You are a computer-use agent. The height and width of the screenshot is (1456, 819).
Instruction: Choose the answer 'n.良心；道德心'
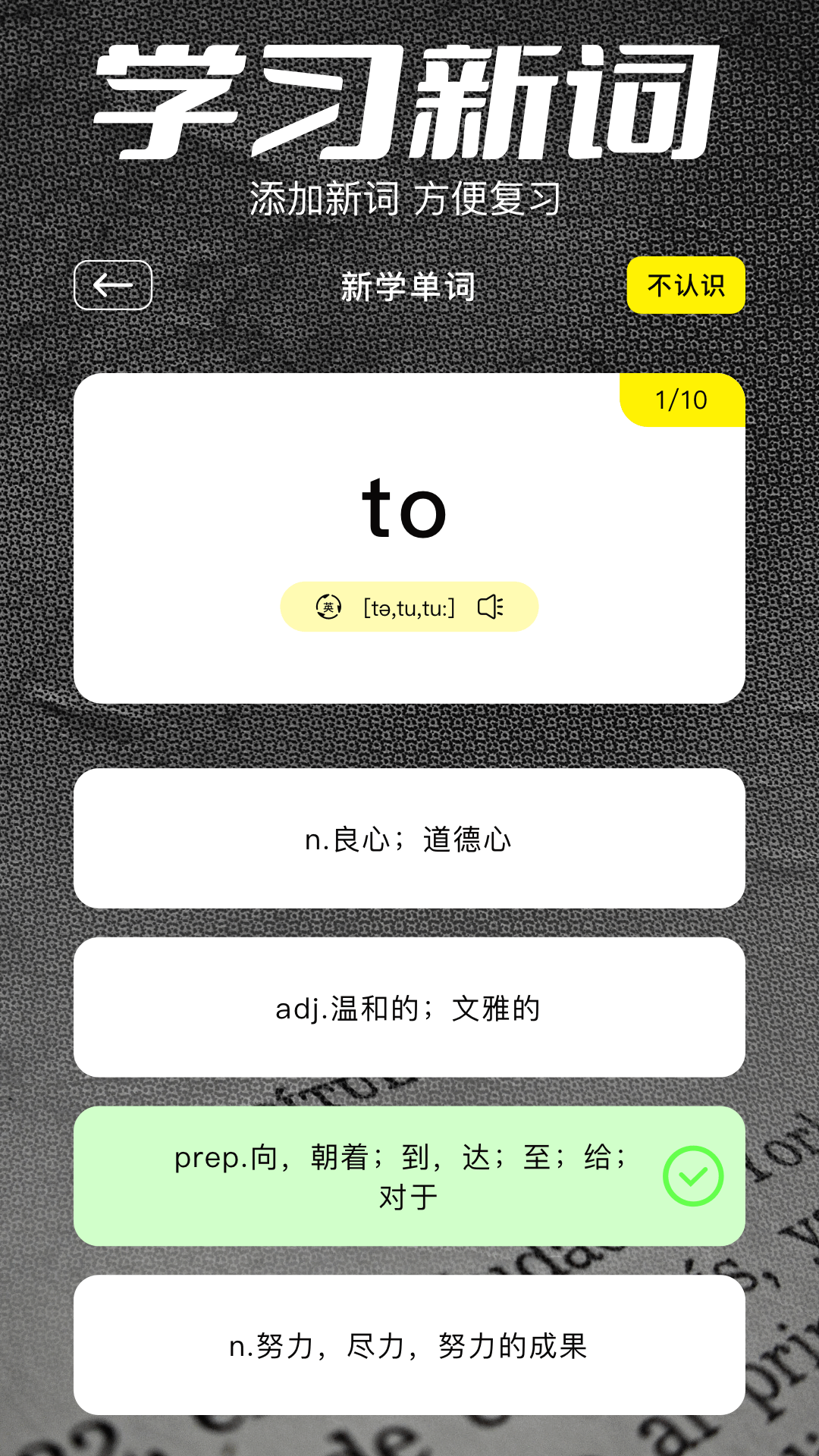tap(409, 839)
